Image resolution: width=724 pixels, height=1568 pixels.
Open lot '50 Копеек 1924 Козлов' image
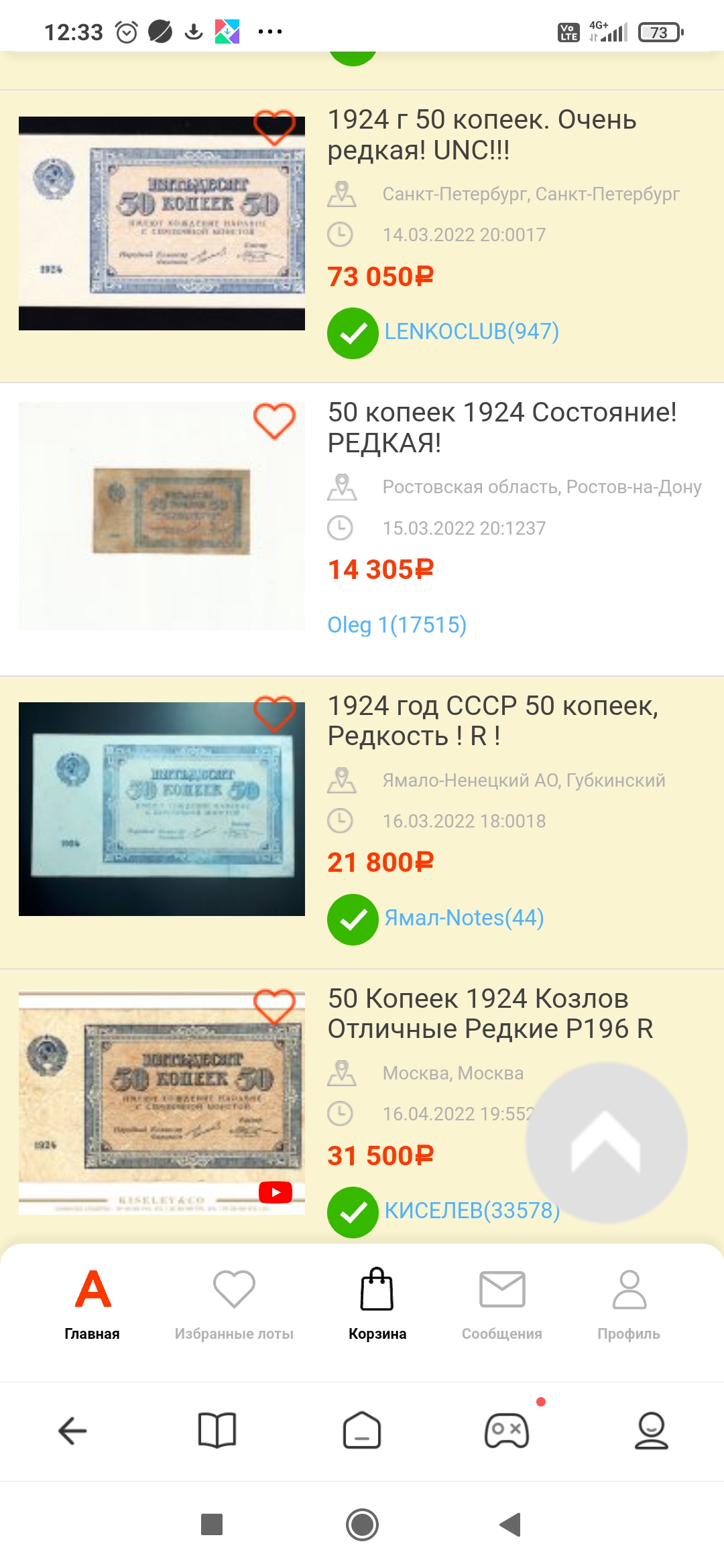[161, 1102]
